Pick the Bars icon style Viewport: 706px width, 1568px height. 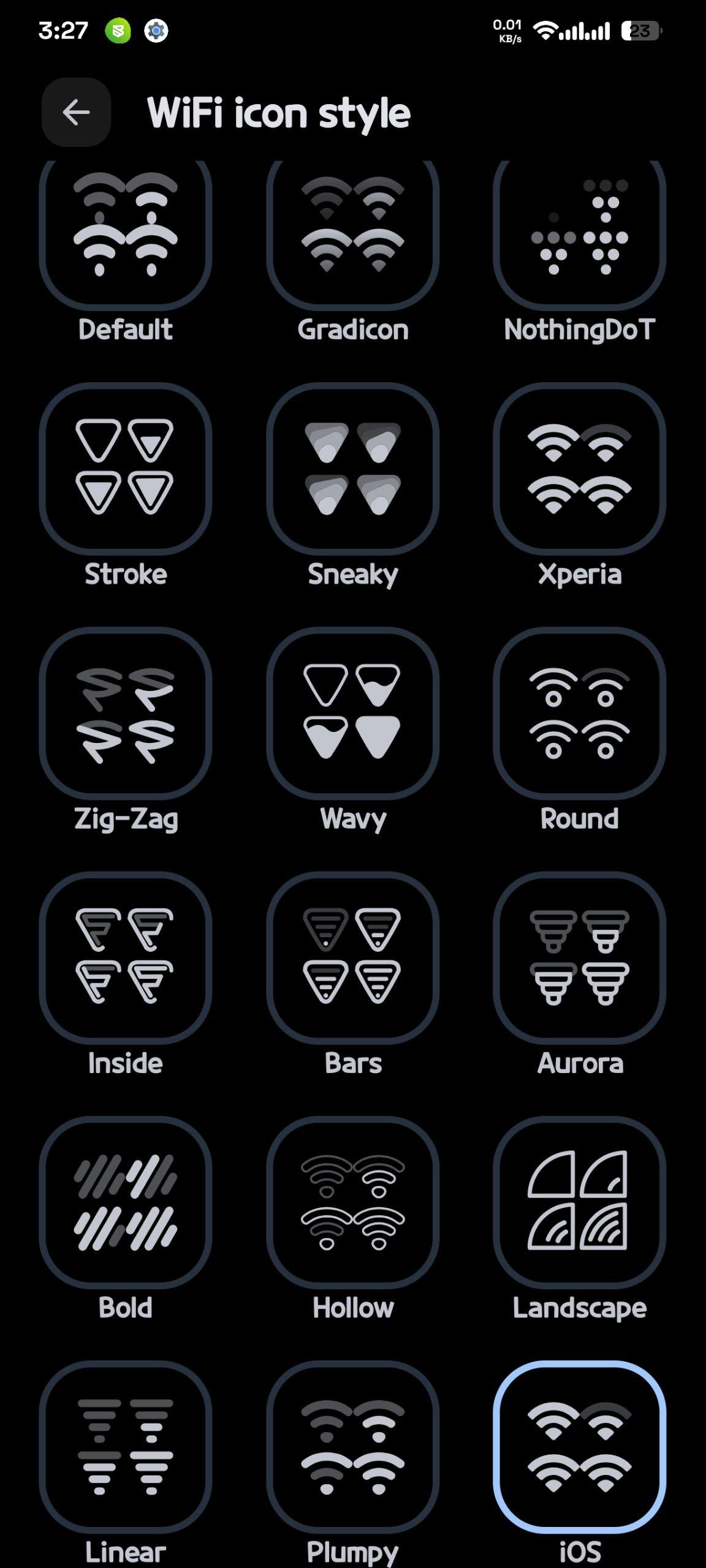pyautogui.click(x=352, y=957)
